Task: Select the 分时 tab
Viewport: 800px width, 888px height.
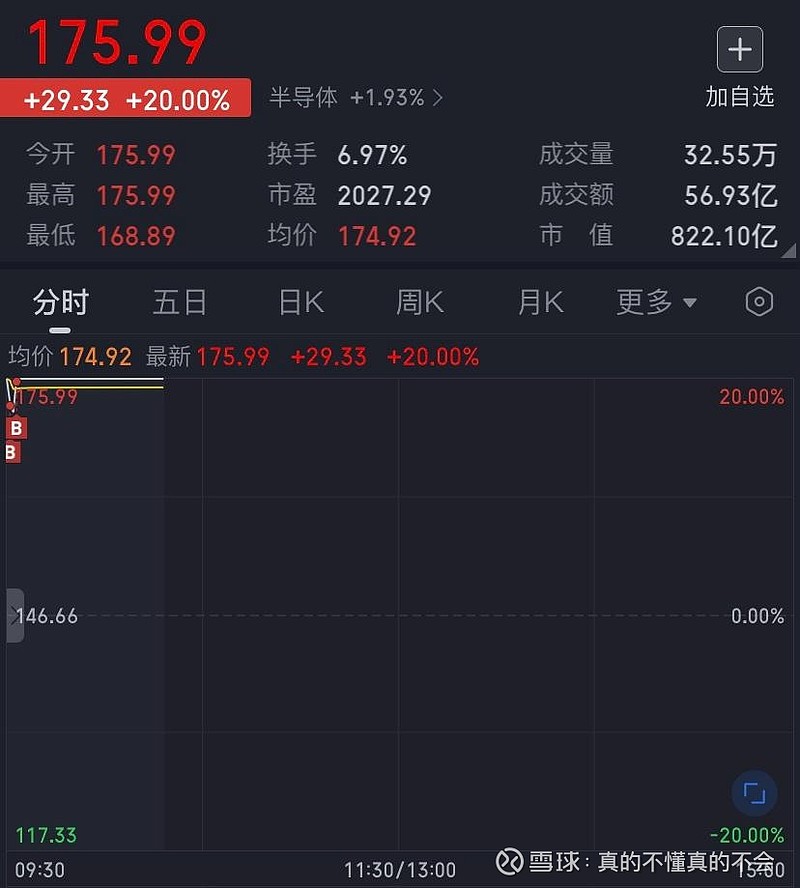Action: pos(62,302)
